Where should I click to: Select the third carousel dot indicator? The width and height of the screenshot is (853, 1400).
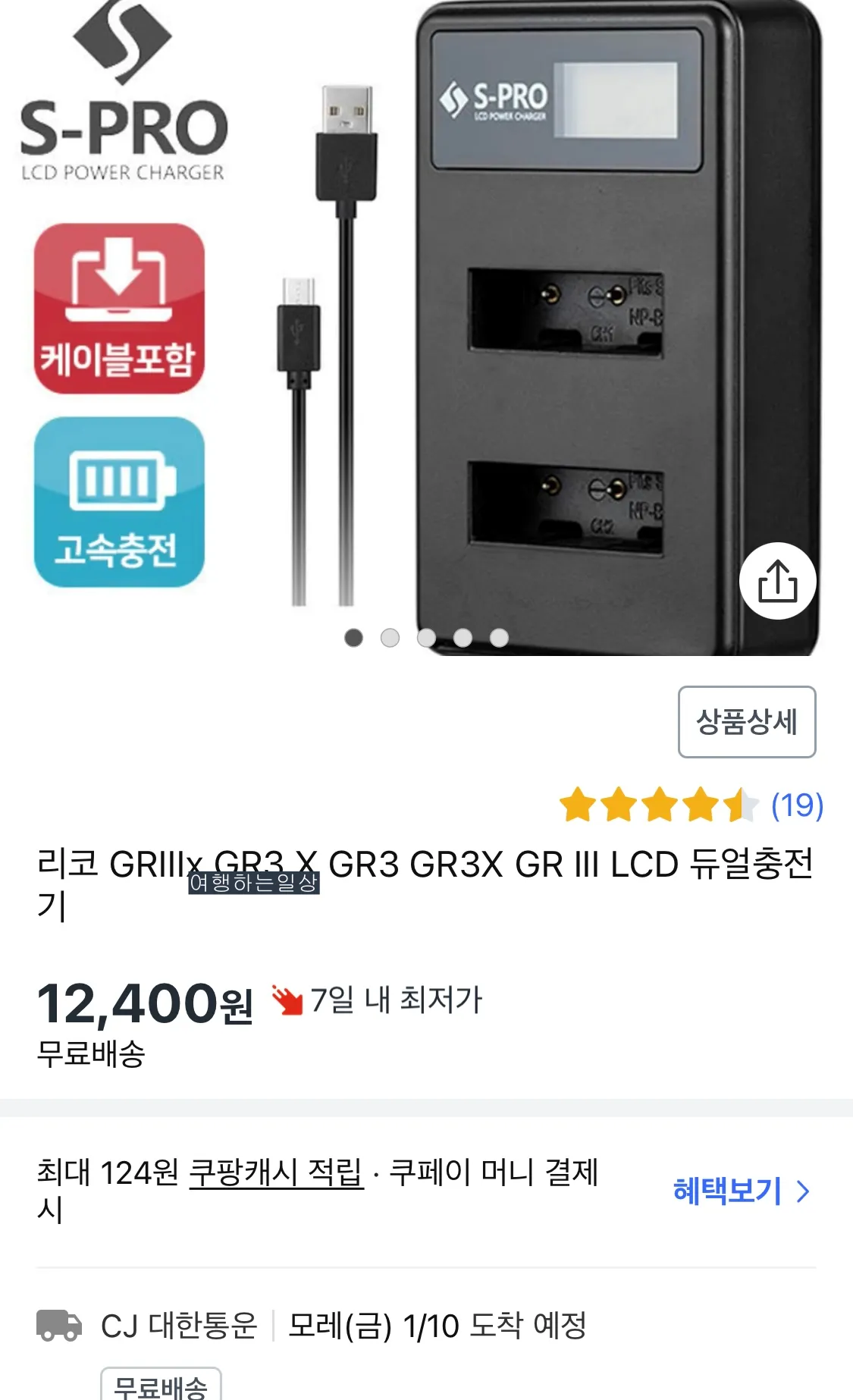tap(426, 639)
